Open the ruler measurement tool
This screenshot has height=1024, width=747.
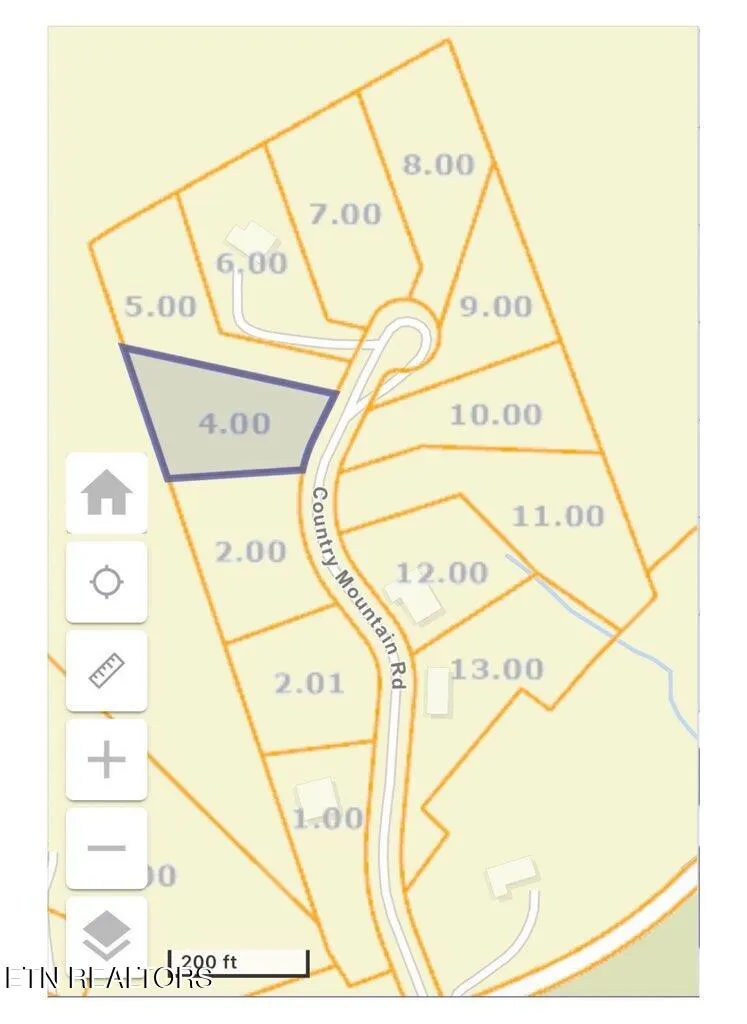106,671
